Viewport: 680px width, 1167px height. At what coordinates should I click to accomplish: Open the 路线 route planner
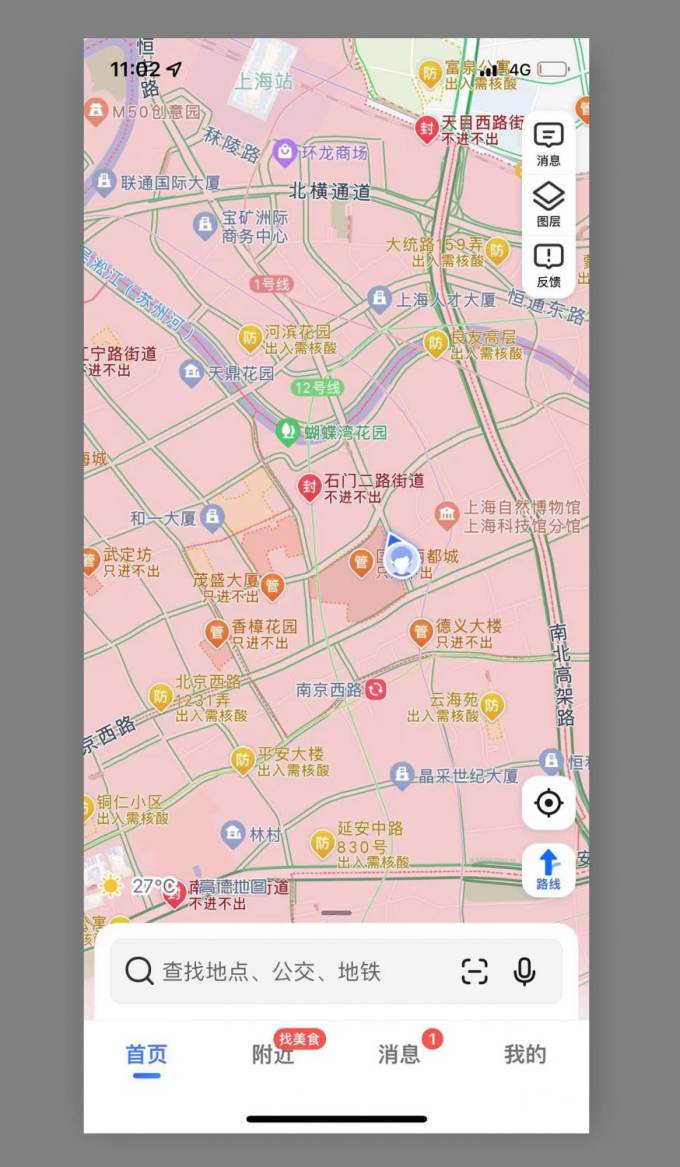[x=548, y=870]
